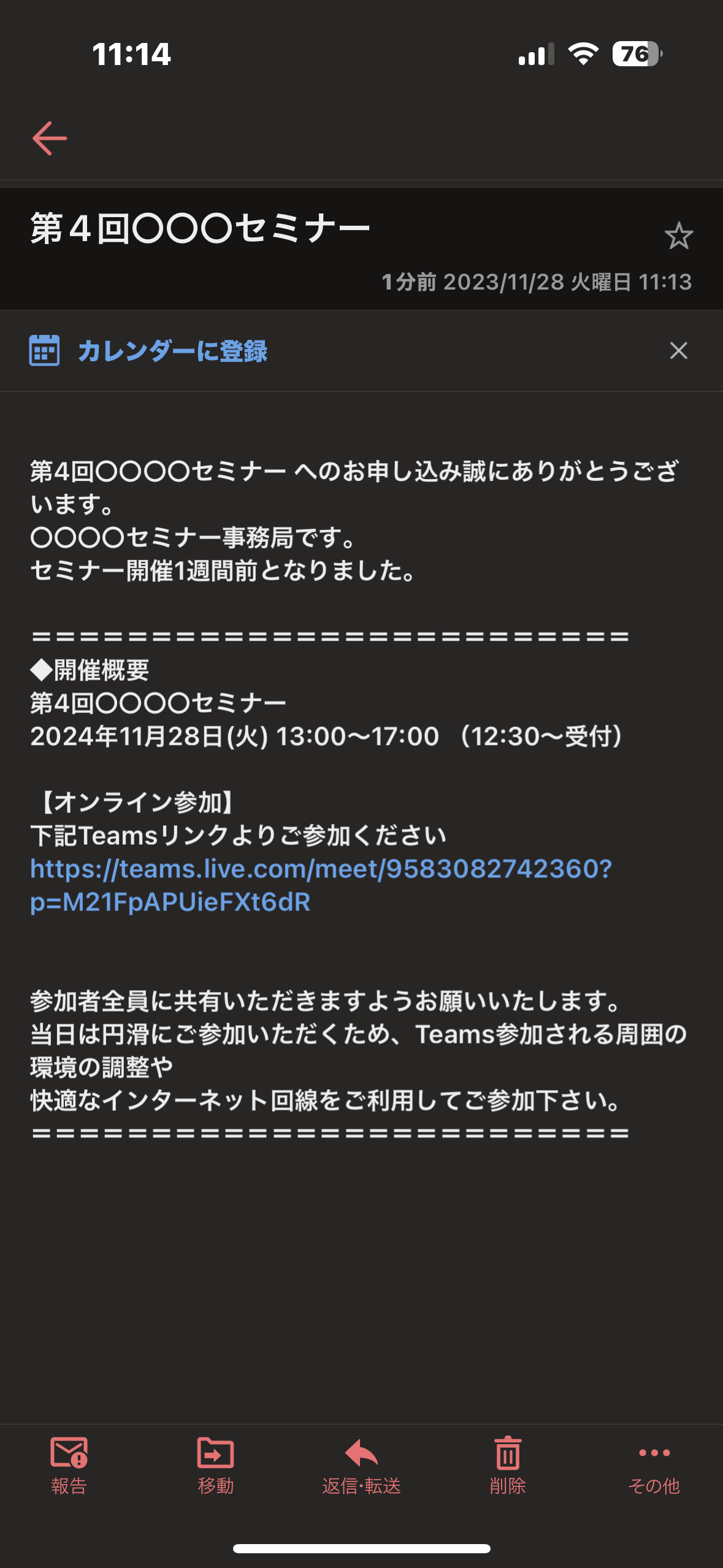This screenshot has width=723, height=1568.
Task: Tap カレンダーに登録 to add event
Action: (148, 351)
